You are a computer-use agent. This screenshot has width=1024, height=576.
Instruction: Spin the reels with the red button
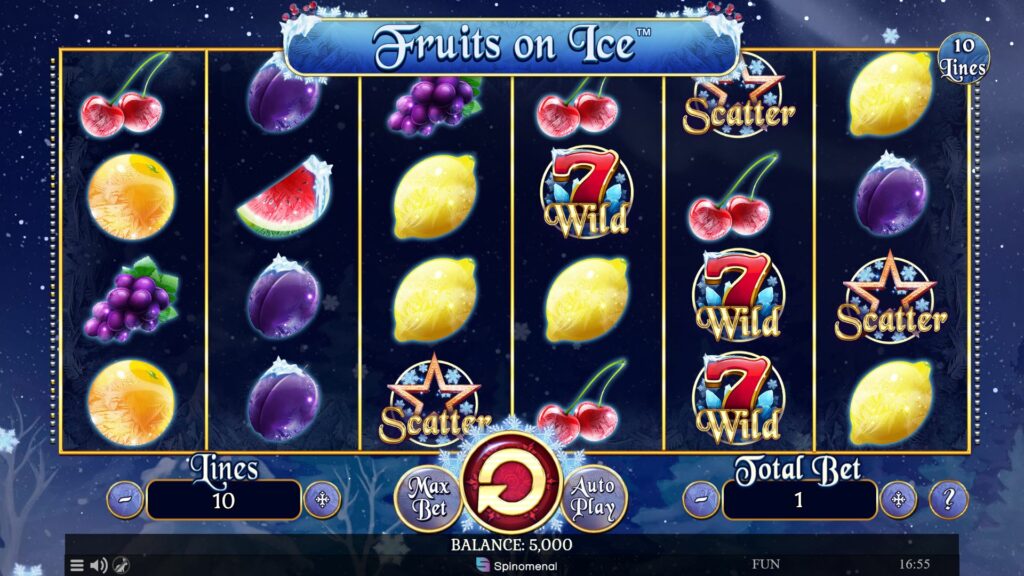[512, 481]
